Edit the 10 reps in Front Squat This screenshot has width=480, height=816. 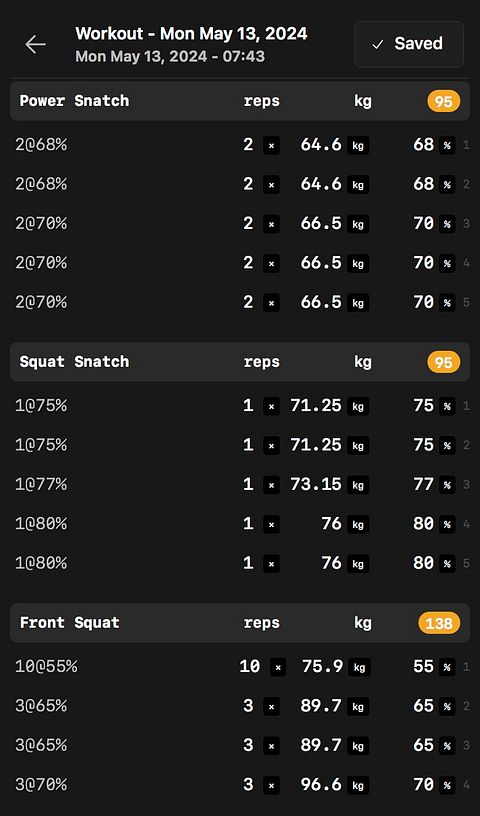249,667
